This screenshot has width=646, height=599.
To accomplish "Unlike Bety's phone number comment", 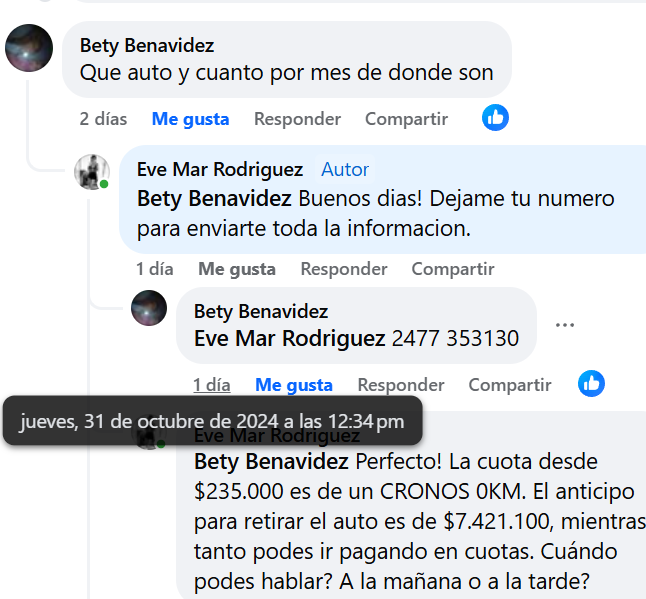I will click(x=294, y=385).
